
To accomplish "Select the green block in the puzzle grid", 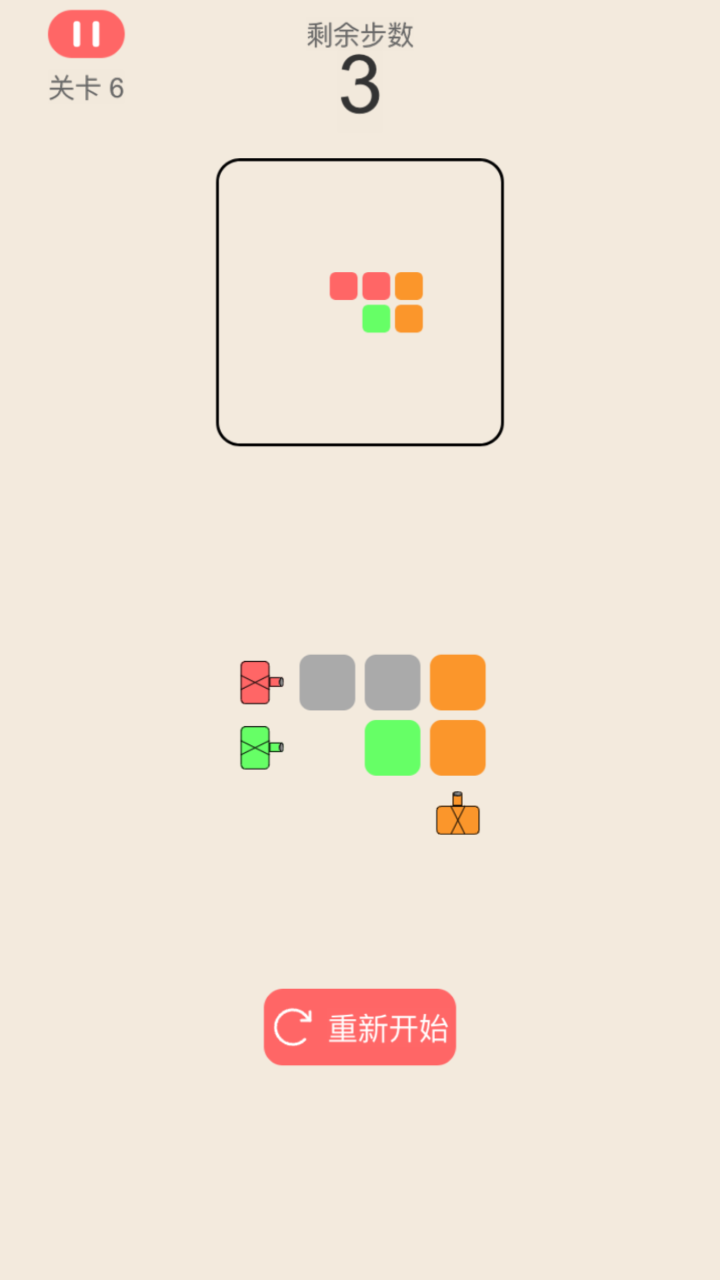I will pyautogui.click(x=392, y=748).
